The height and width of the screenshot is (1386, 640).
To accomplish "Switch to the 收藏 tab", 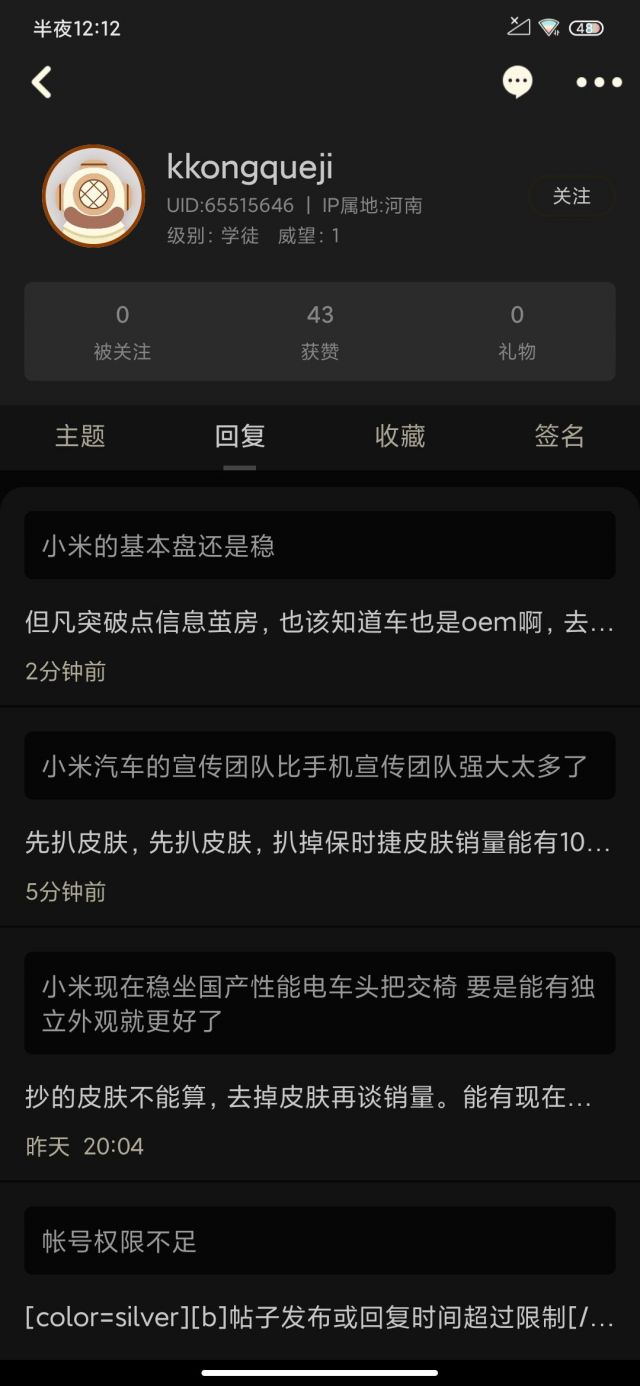I will [400, 436].
